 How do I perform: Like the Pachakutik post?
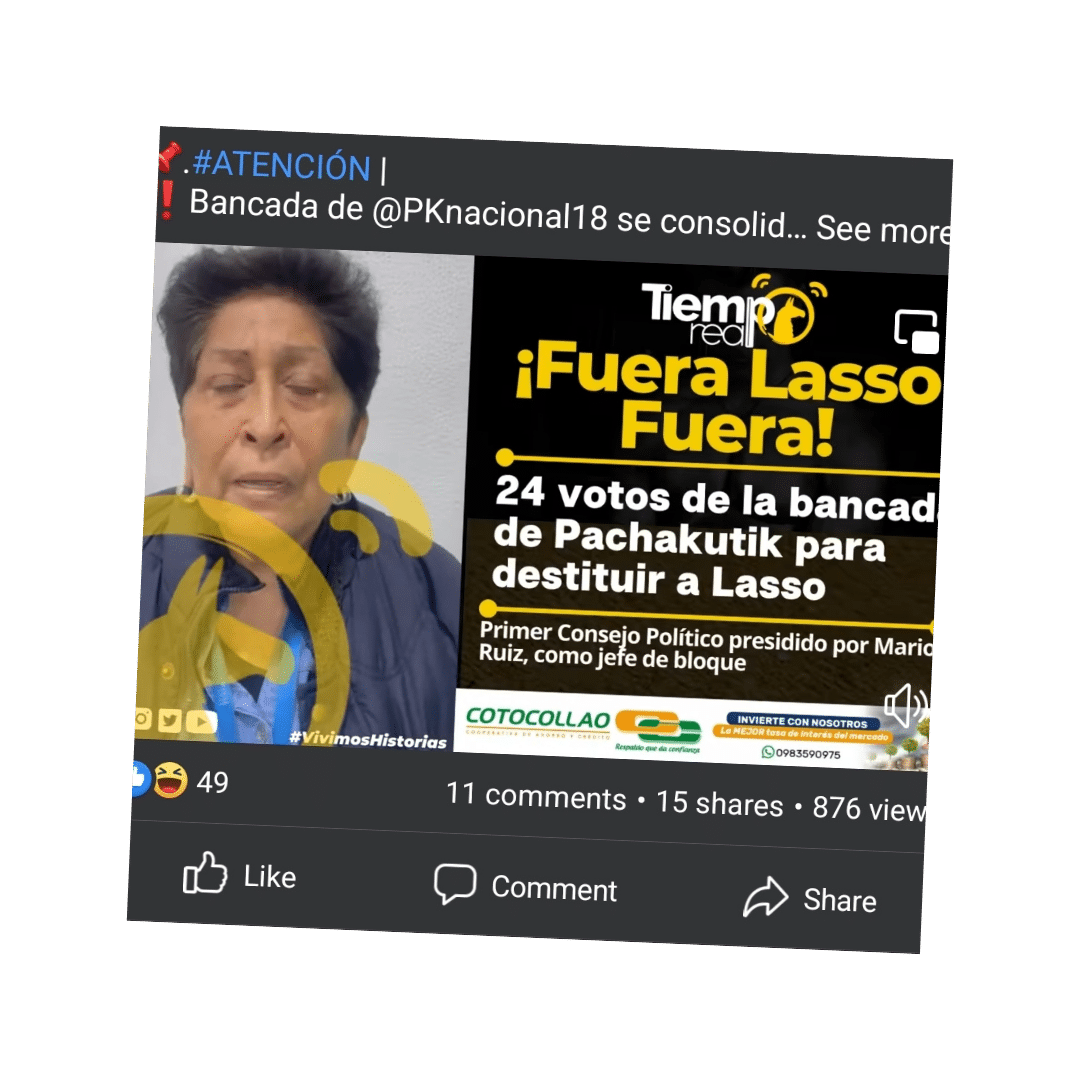point(240,876)
